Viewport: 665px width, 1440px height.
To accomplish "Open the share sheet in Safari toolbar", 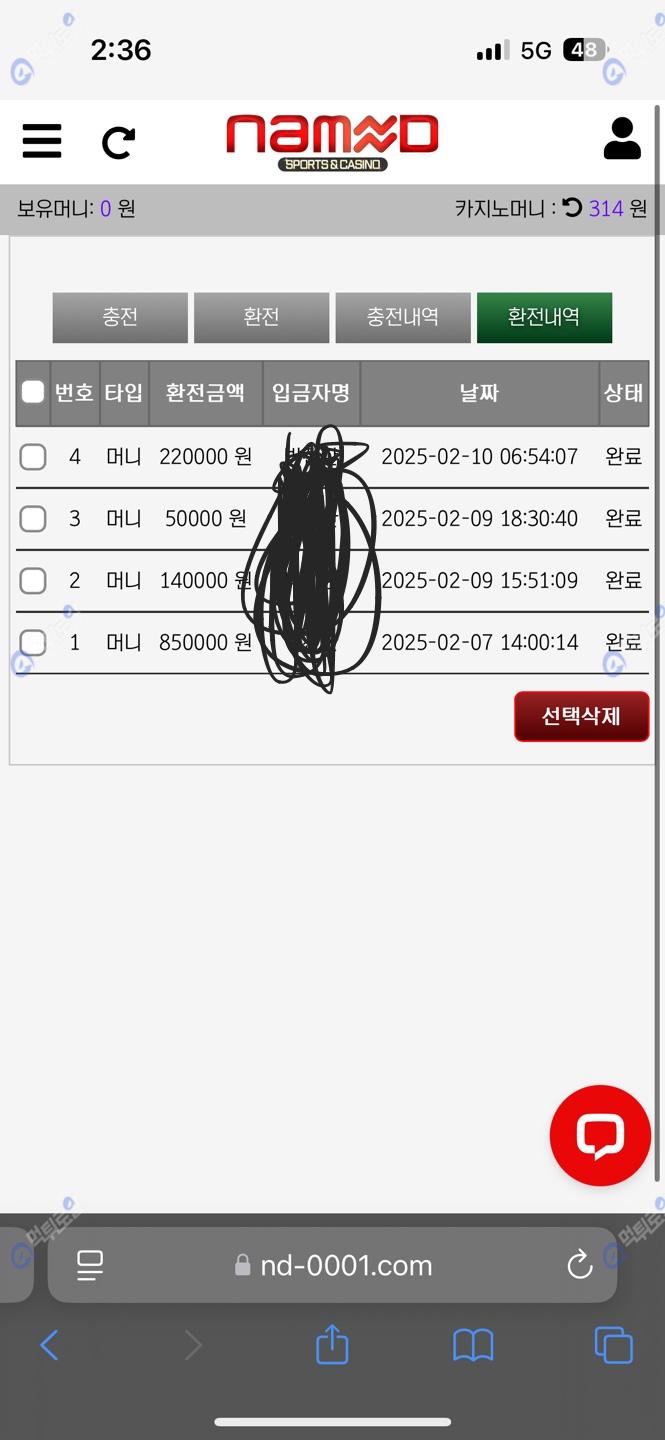I will pyautogui.click(x=332, y=1344).
